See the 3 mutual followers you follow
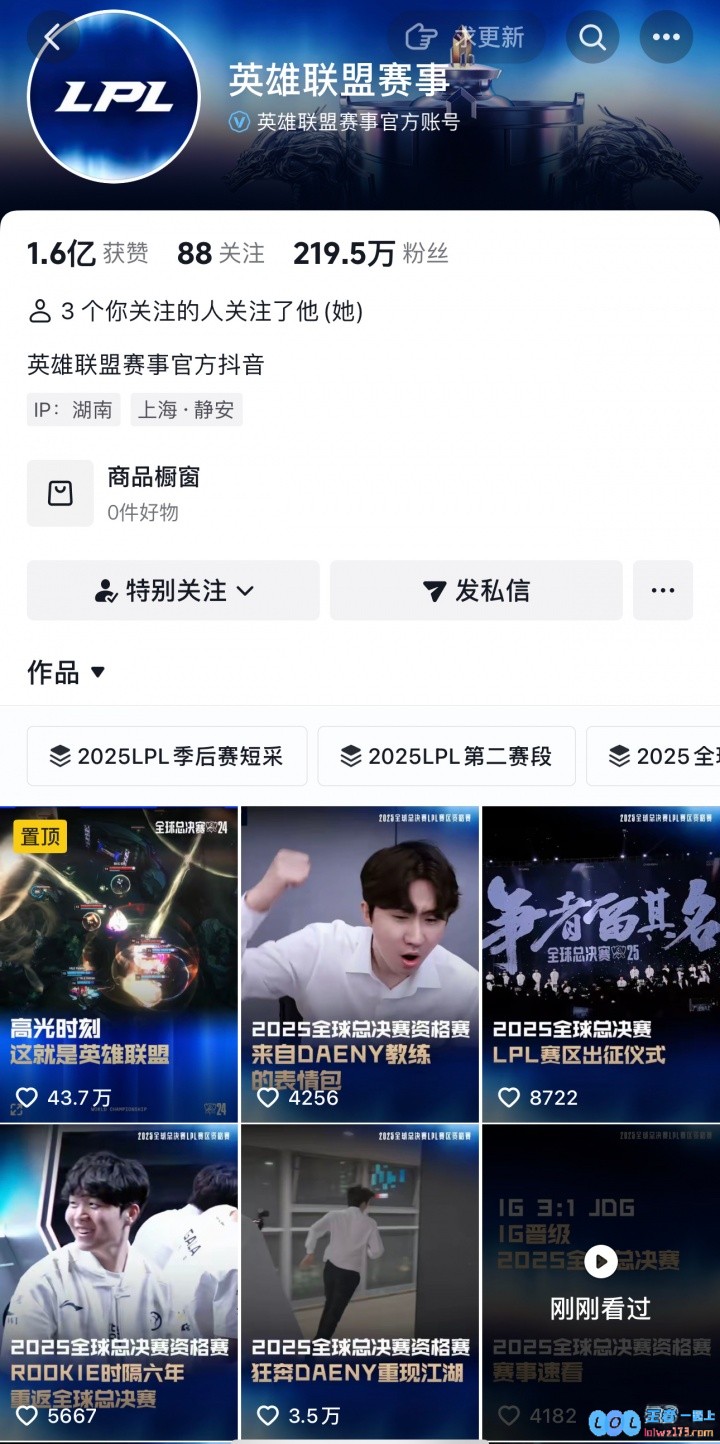720x1444 pixels. [x=195, y=312]
